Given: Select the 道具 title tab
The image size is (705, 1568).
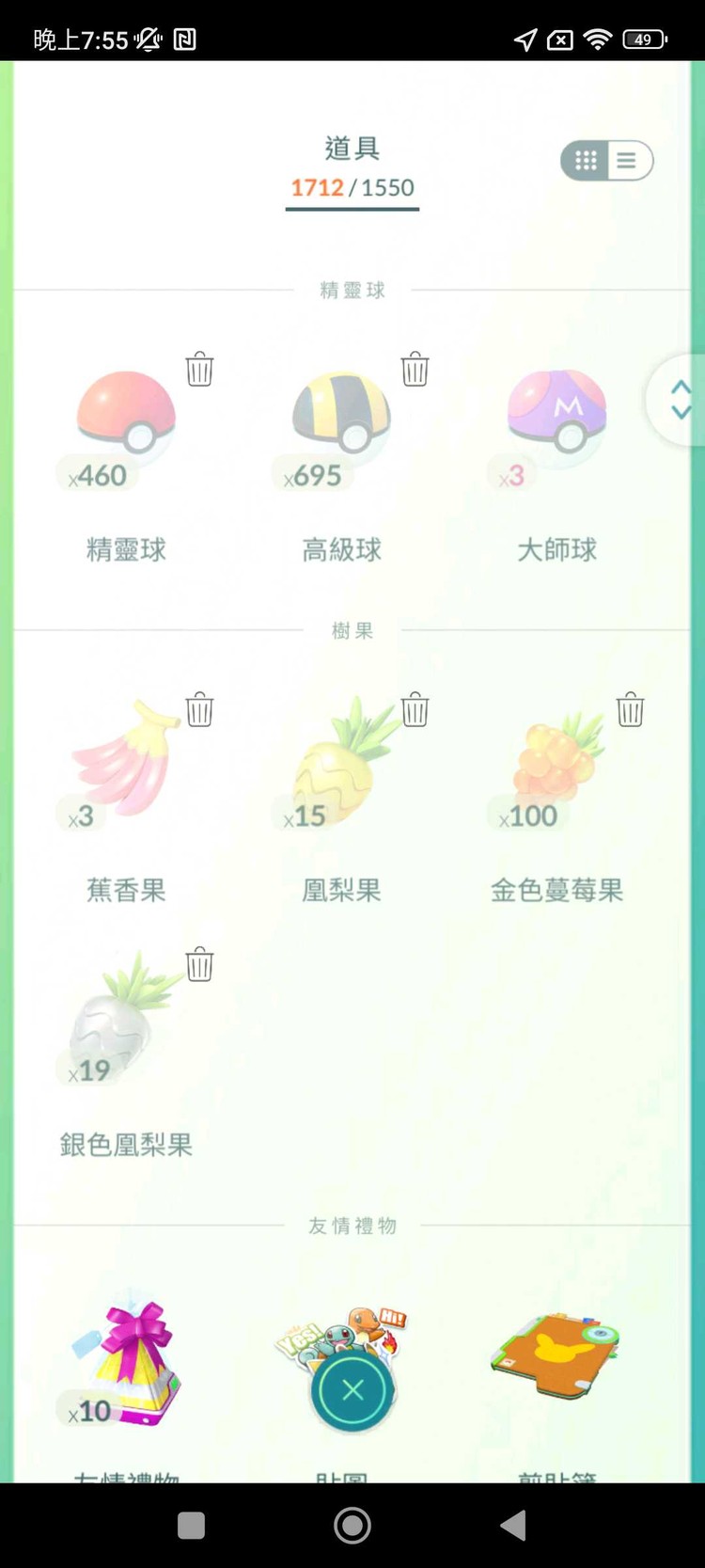Looking at the screenshot, I should click(352, 149).
